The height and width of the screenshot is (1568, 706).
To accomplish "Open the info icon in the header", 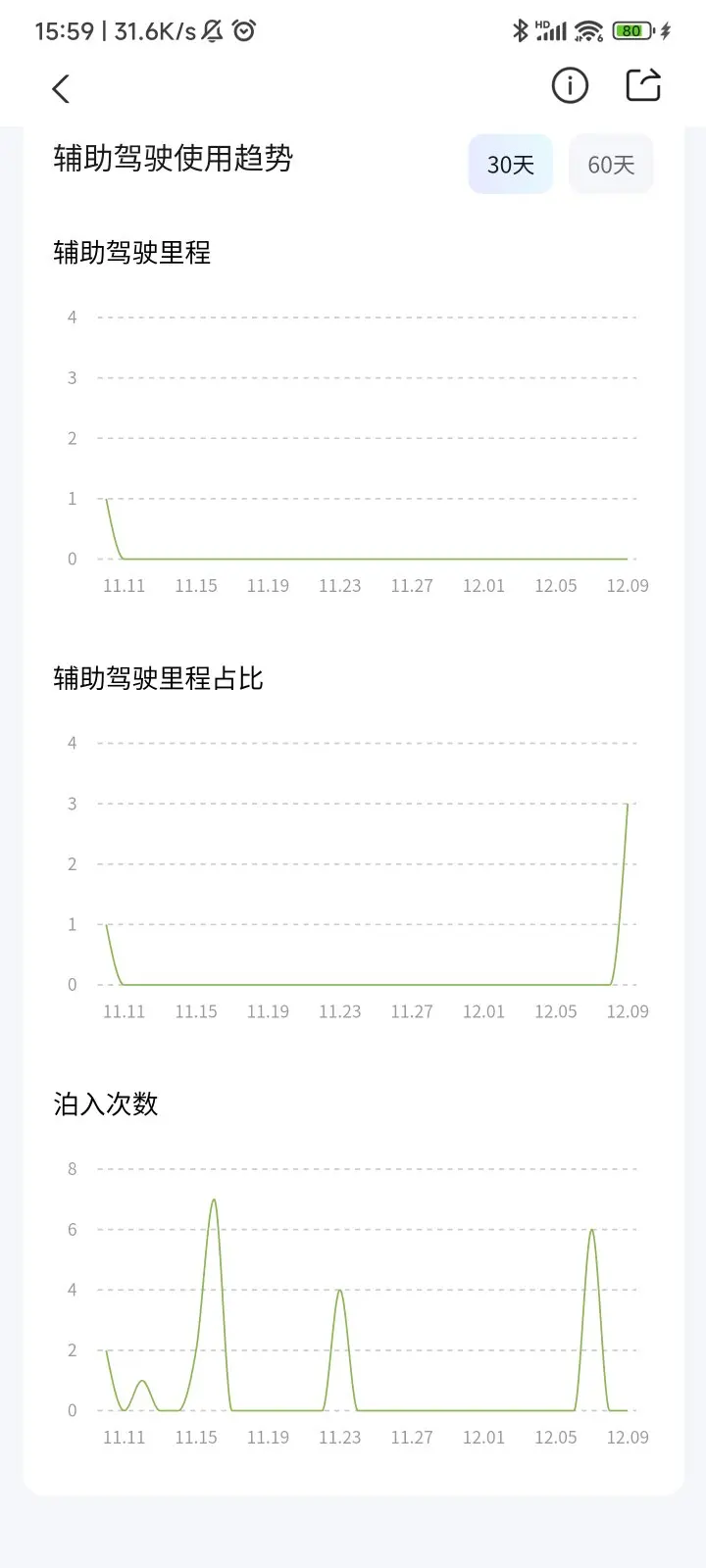I will (570, 86).
